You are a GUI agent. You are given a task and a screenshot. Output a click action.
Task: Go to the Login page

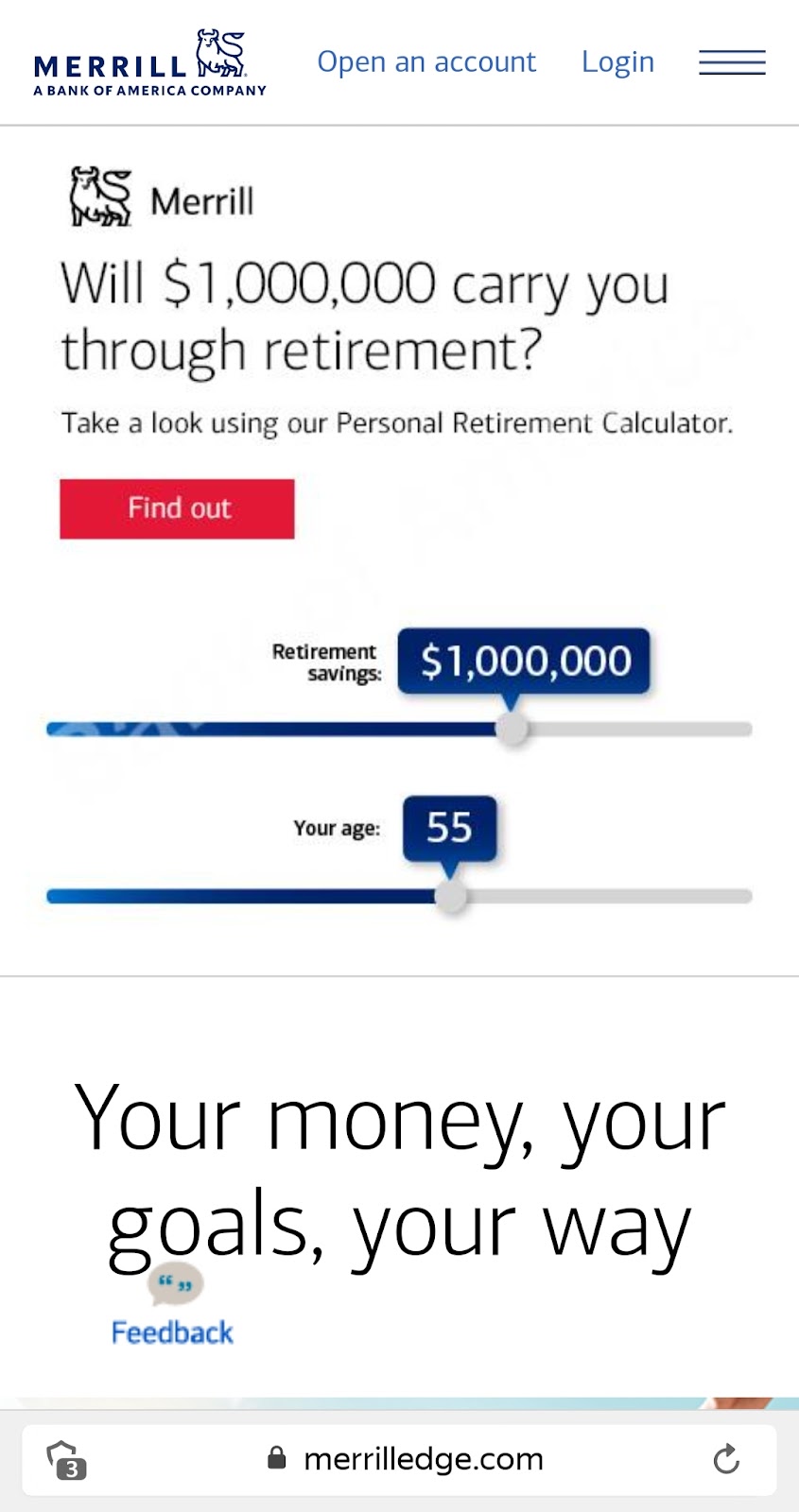[x=617, y=62]
